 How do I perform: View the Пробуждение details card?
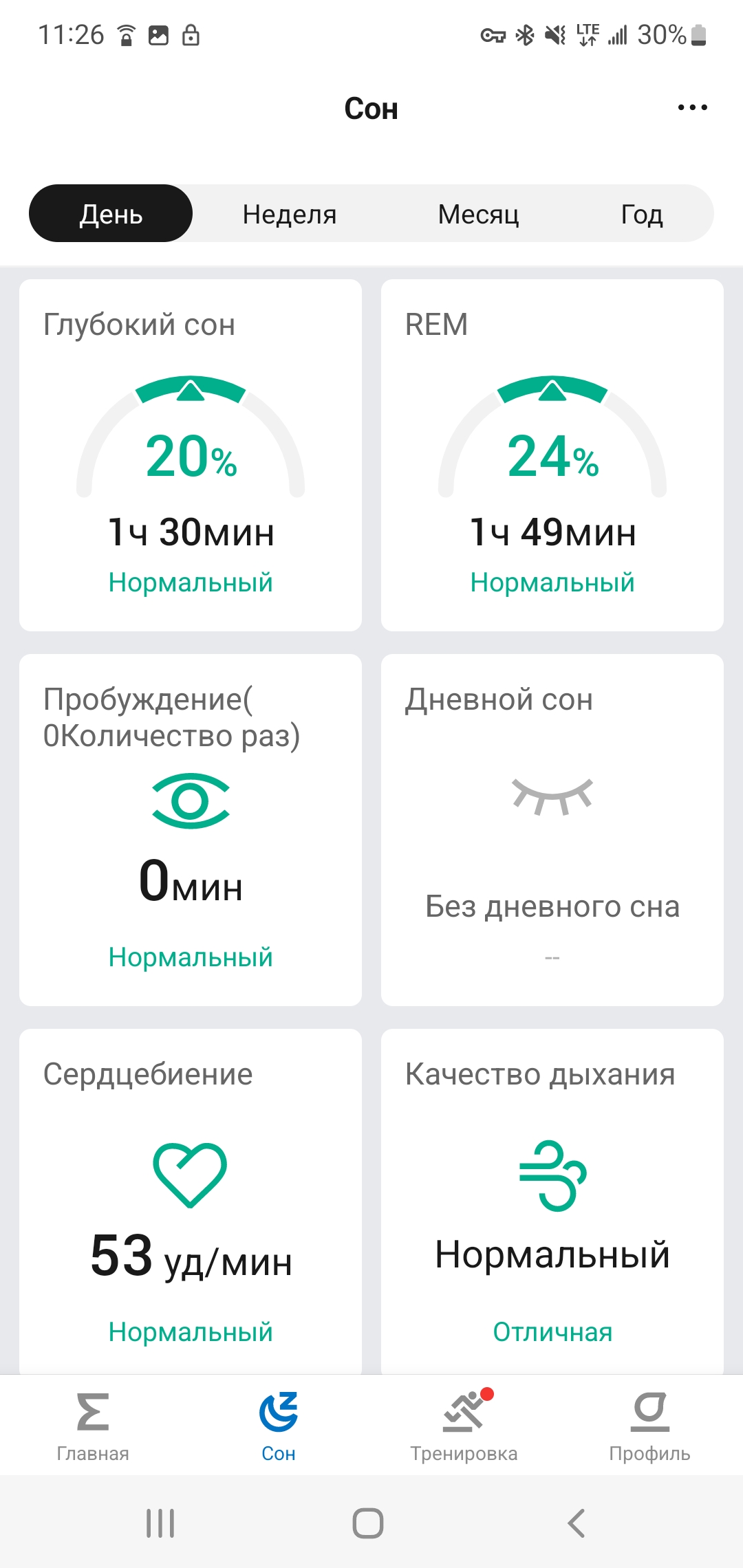[x=191, y=829]
